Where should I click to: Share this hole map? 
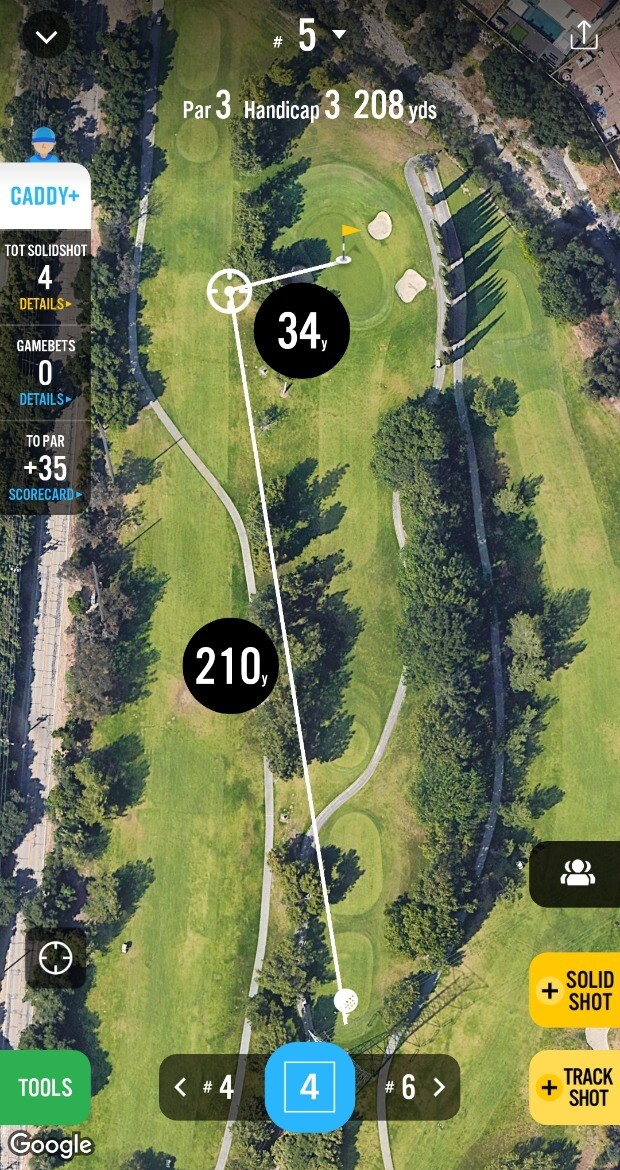pos(583,36)
